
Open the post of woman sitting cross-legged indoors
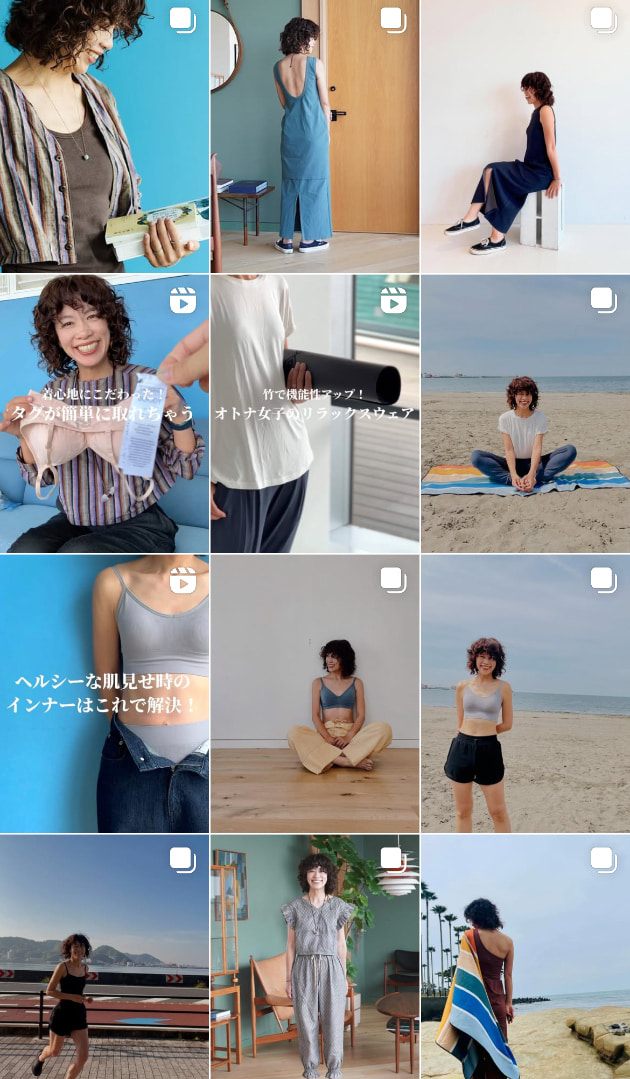click(314, 694)
